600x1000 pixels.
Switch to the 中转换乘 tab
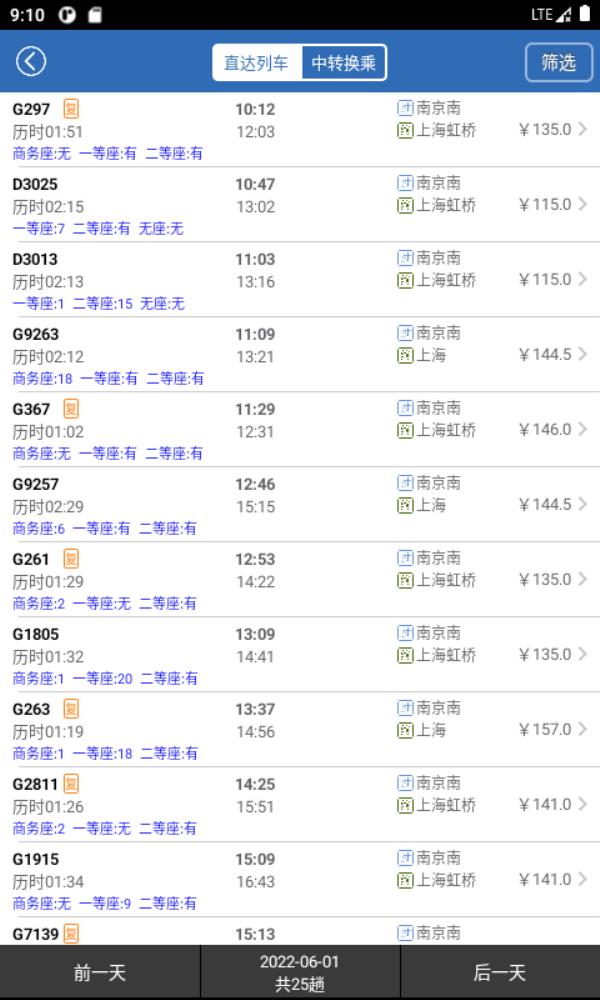[x=343, y=63]
